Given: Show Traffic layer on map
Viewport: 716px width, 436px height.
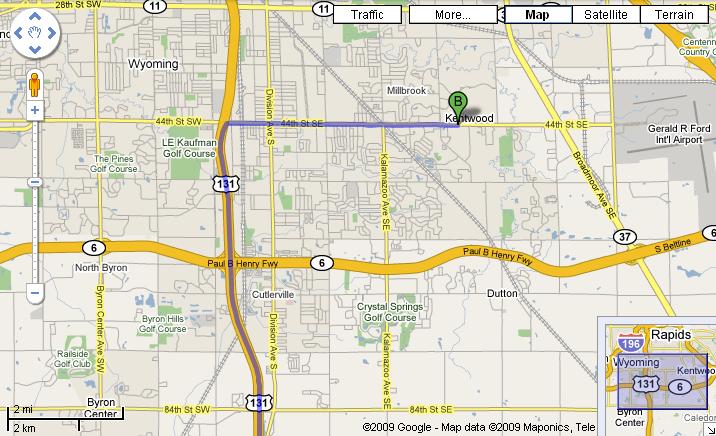Looking at the screenshot, I should [x=367, y=15].
